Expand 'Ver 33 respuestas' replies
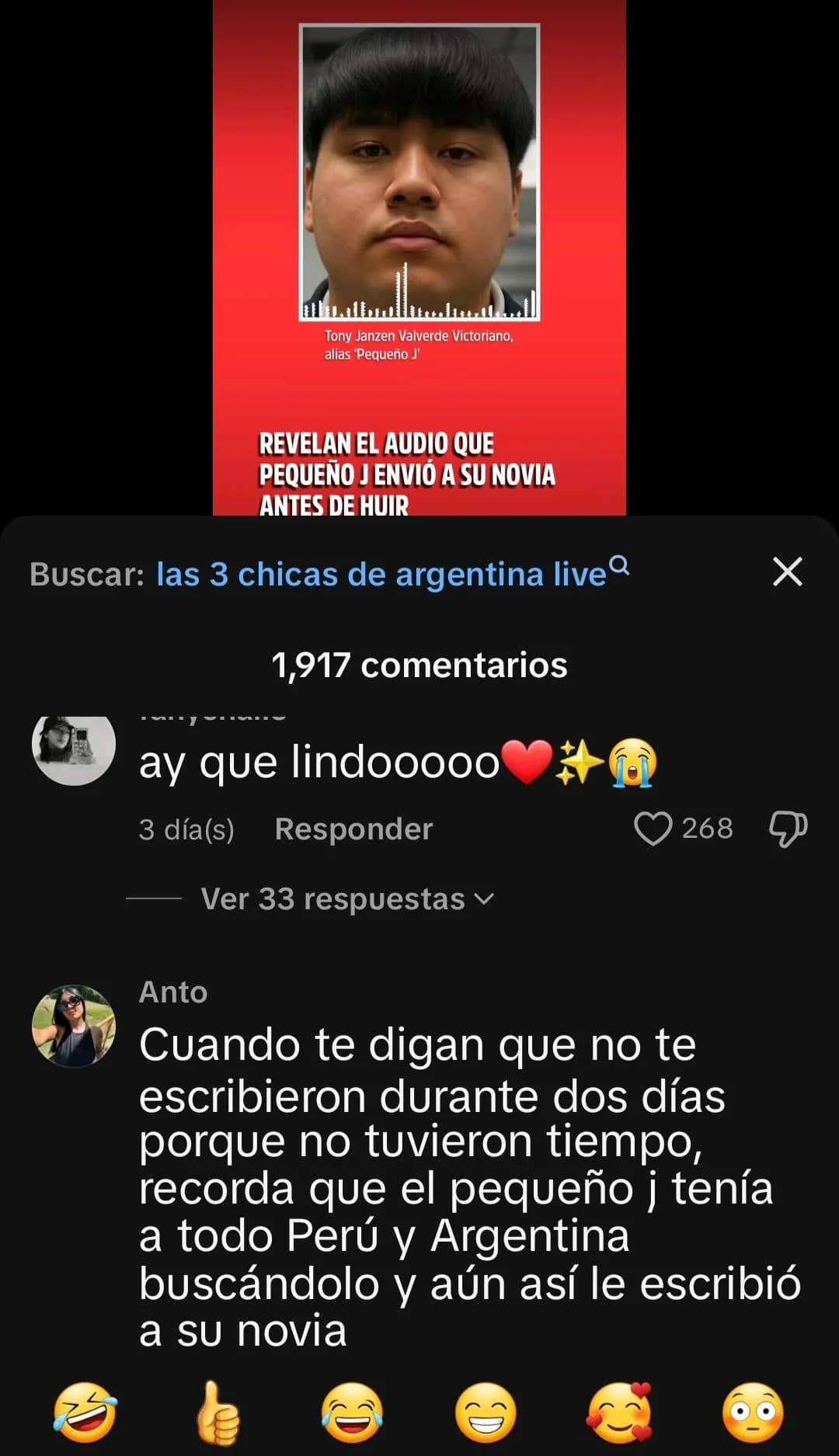 pyautogui.click(x=347, y=899)
